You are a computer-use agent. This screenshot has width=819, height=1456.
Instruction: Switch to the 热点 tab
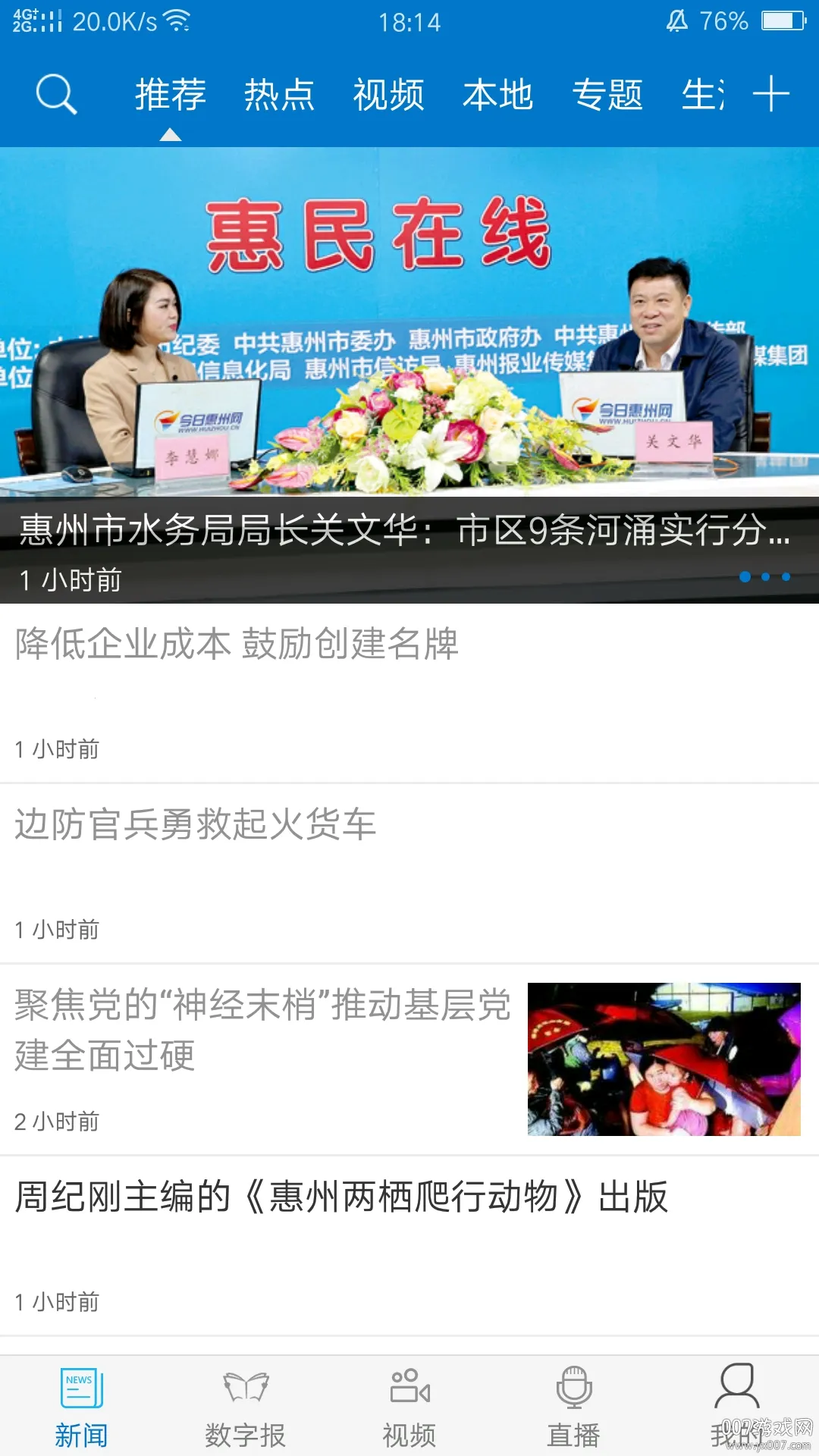pyautogui.click(x=279, y=95)
